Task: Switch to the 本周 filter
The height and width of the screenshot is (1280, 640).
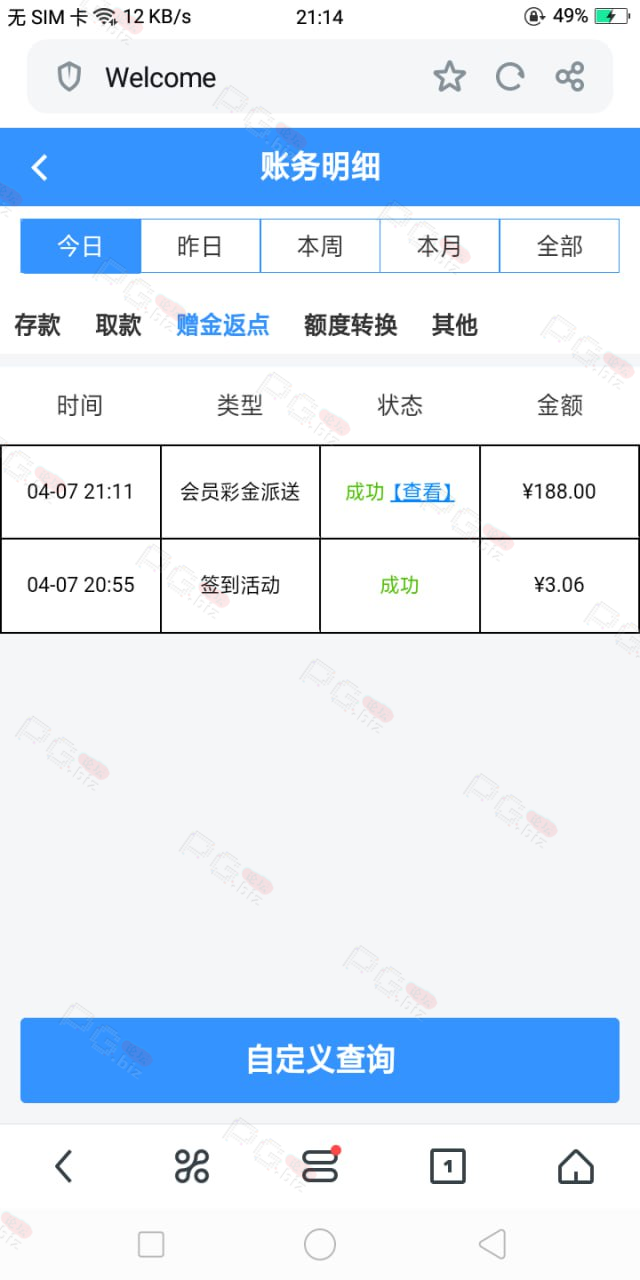Action: [320, 246]
